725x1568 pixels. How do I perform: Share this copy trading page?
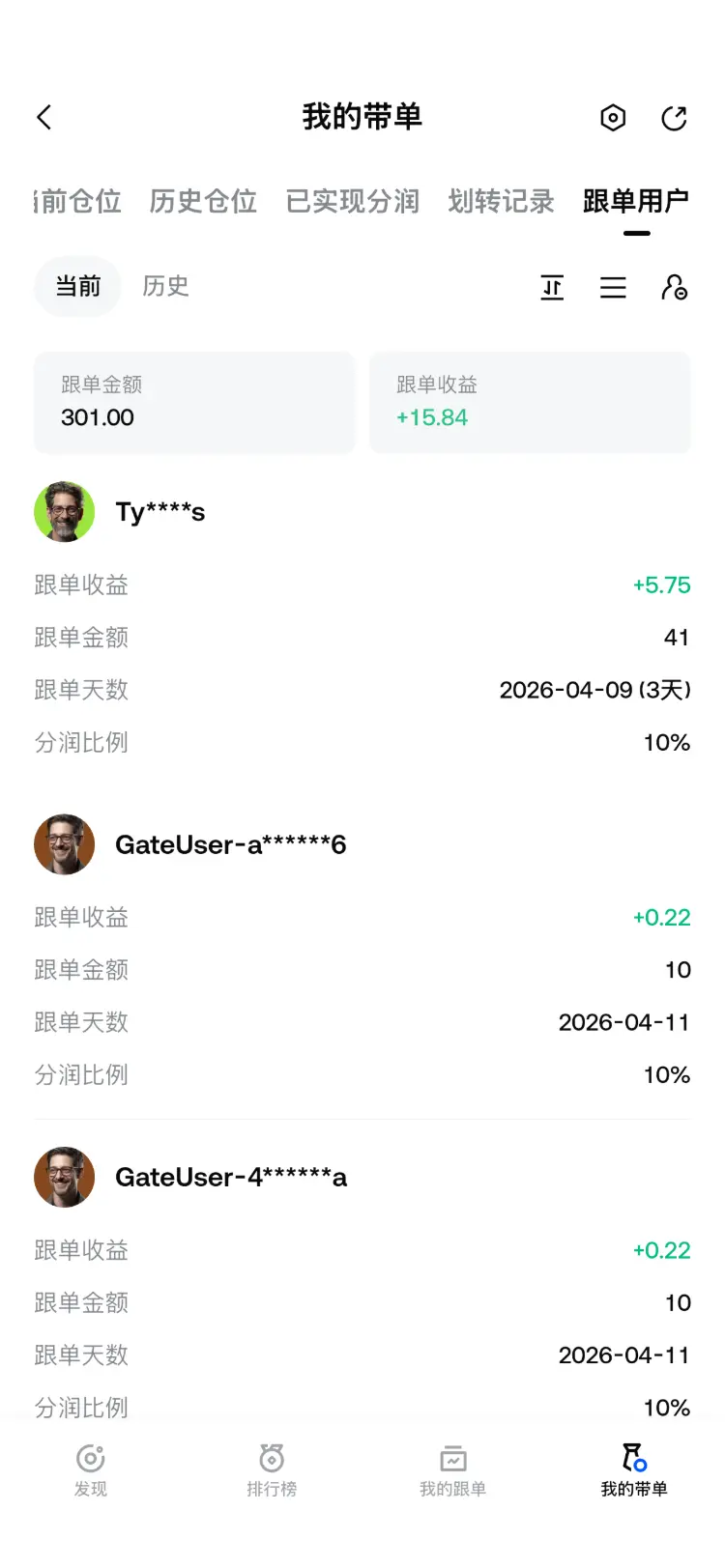(x=674, y=118)
